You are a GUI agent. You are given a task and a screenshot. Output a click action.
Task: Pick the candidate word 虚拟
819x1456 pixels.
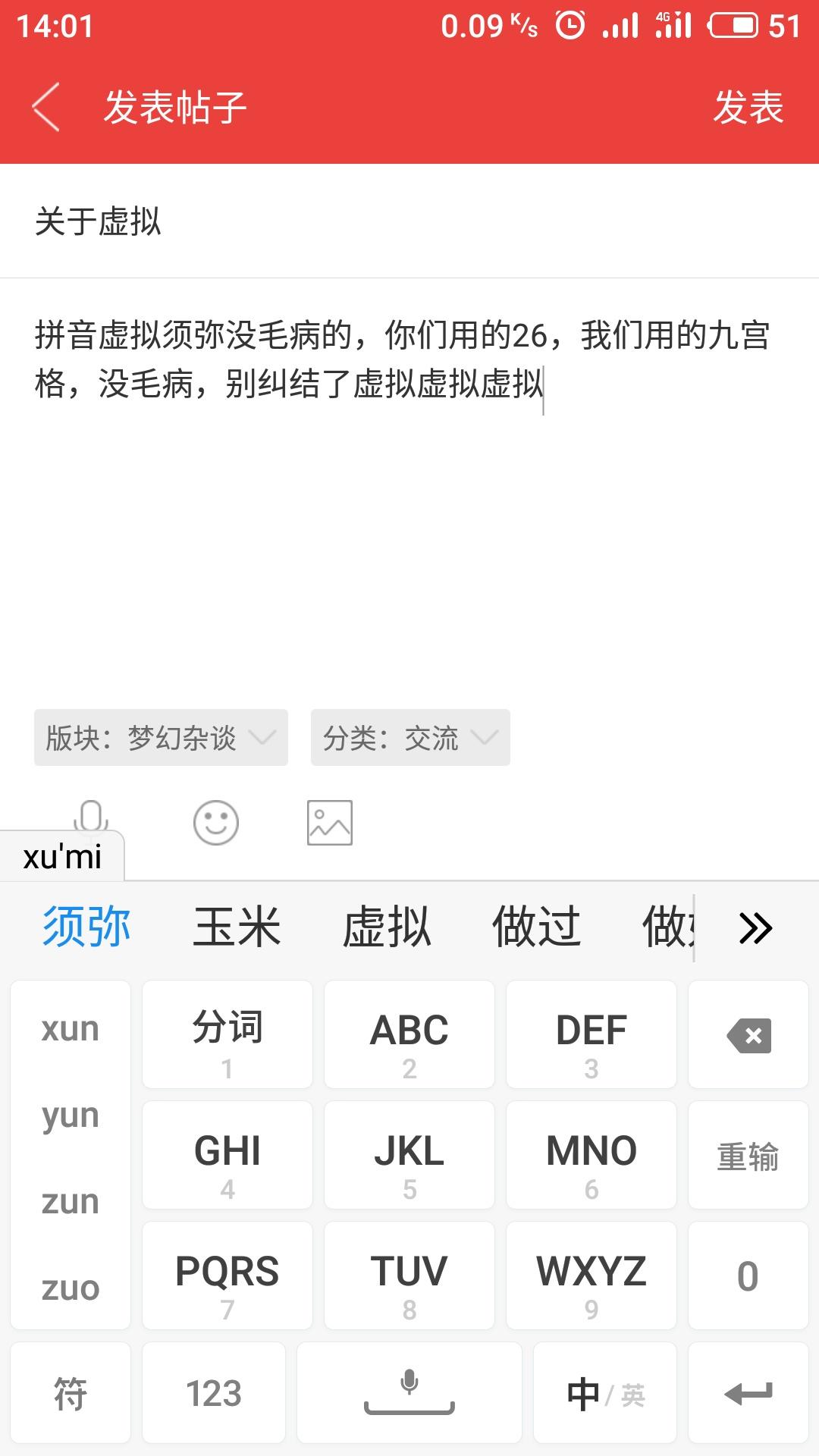(x=387, y=927)
